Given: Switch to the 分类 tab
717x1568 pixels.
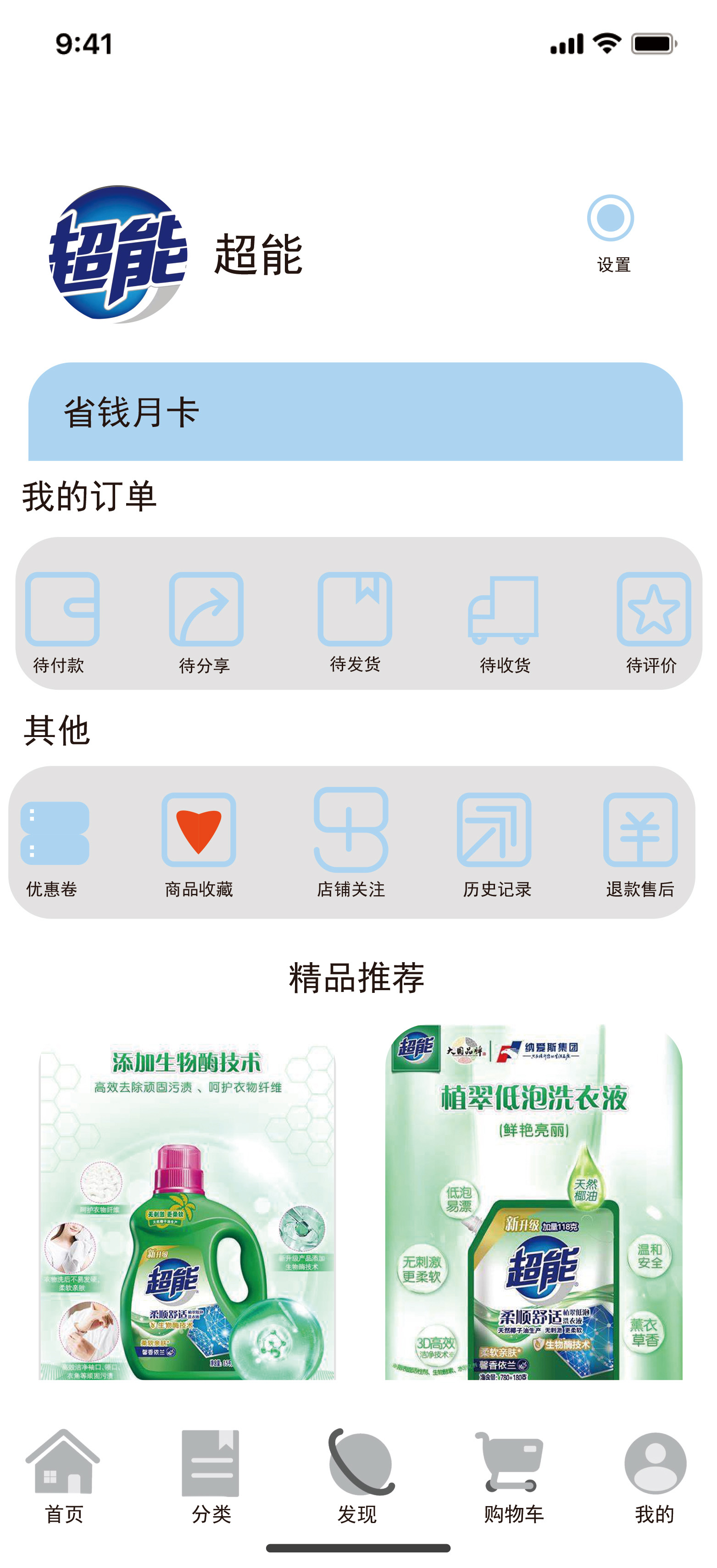Looking at the screenshot, I should (x=211, y=1476).
